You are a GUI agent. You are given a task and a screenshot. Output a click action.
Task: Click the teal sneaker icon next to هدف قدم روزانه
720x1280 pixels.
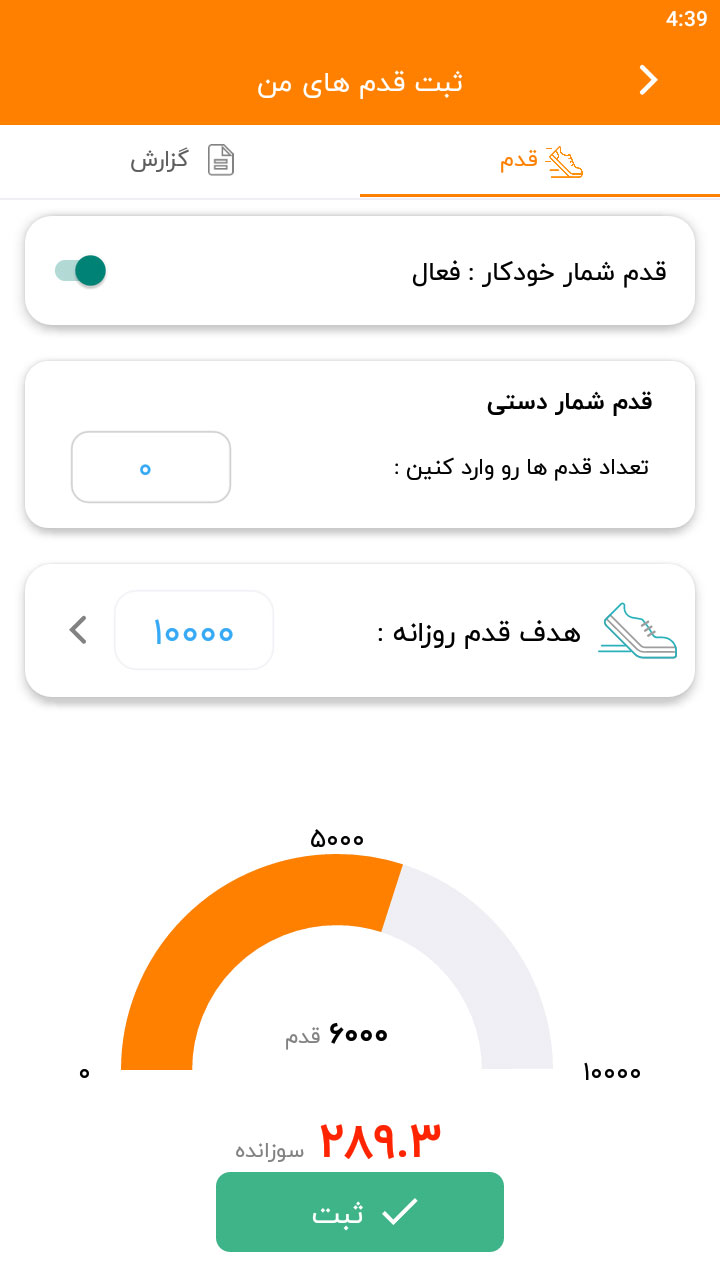point(638,631)
